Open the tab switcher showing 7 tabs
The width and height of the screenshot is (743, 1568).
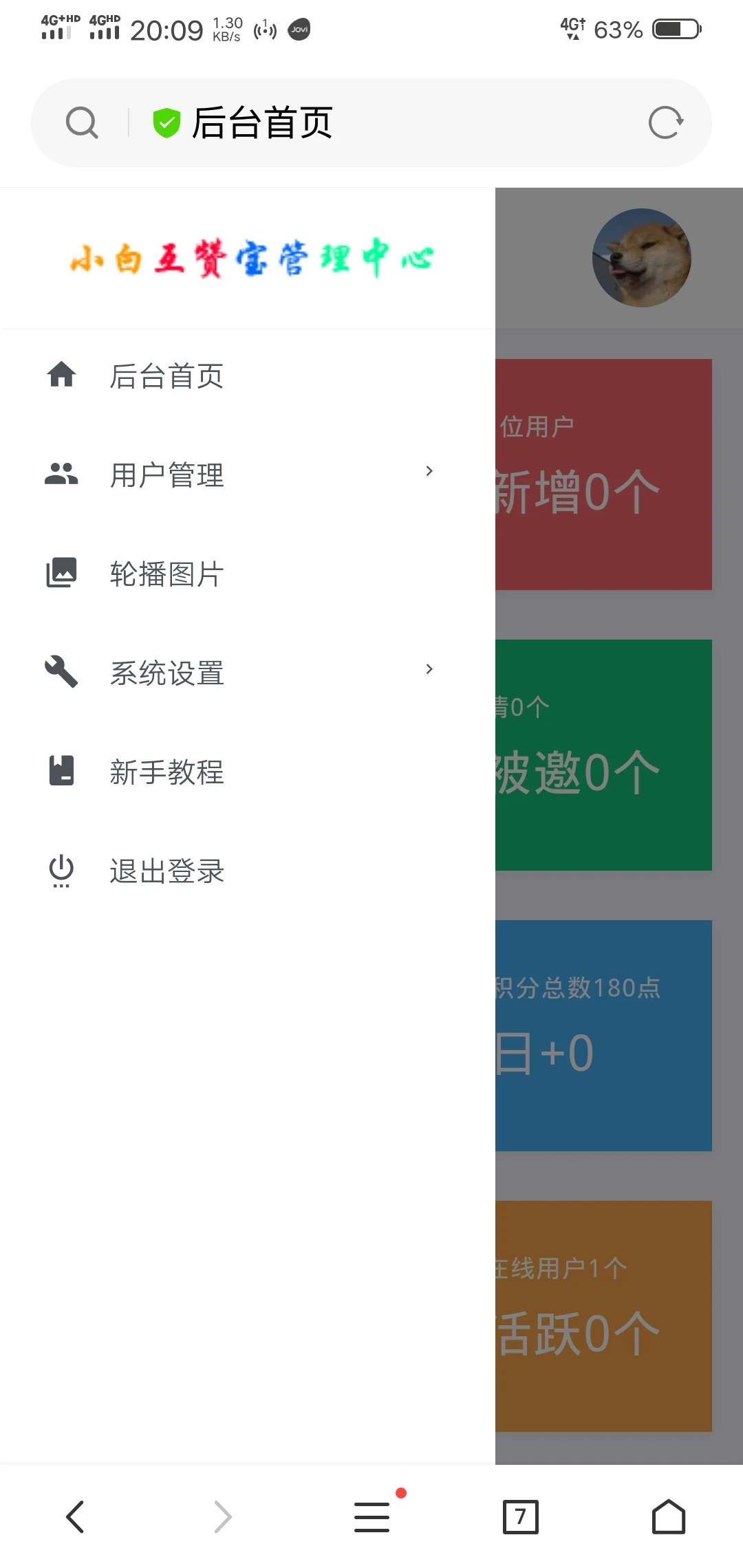tap(520, 1516)
